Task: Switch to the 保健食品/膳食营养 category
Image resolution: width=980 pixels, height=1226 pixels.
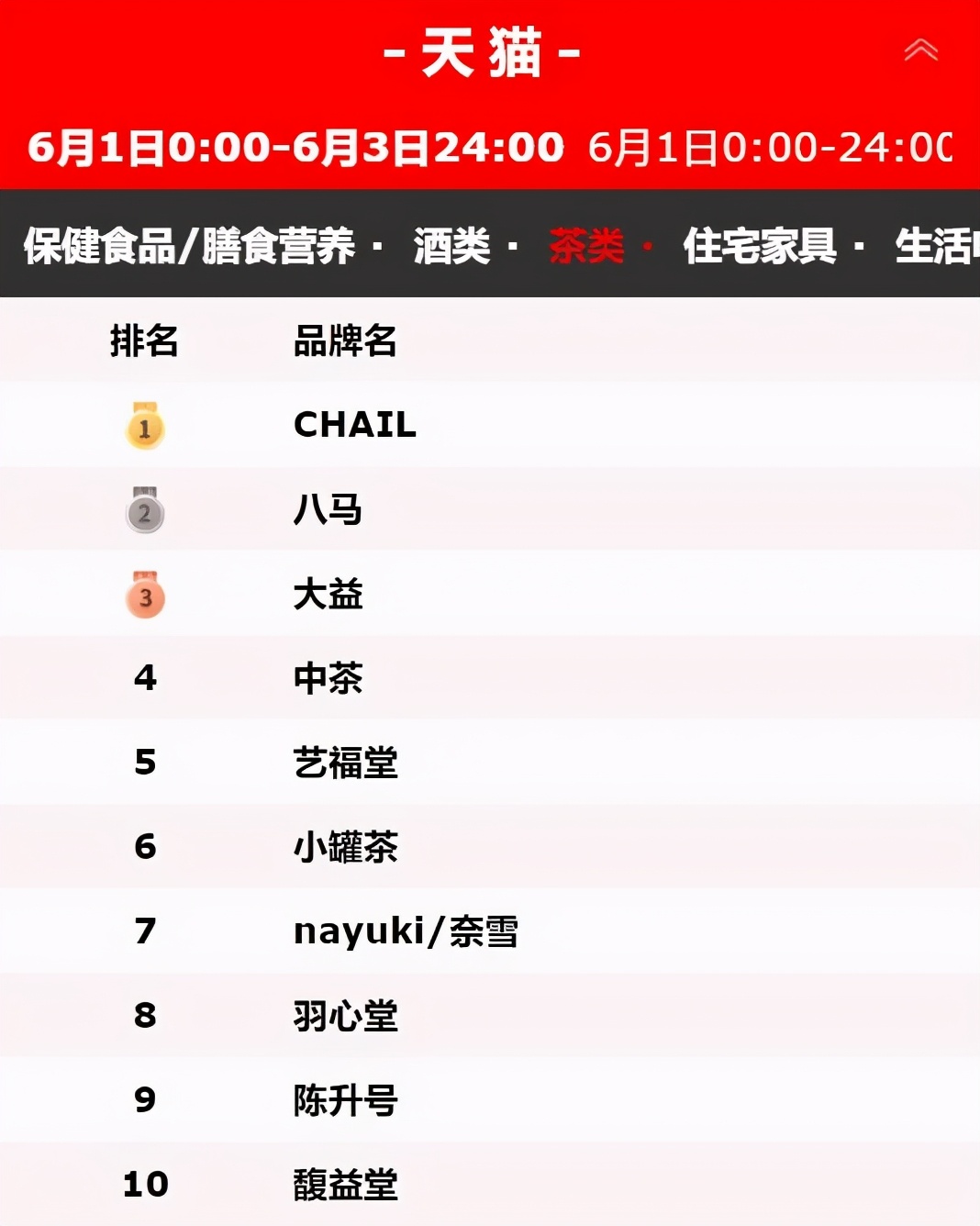Action: pyautogui.click(x=189, y=246)
